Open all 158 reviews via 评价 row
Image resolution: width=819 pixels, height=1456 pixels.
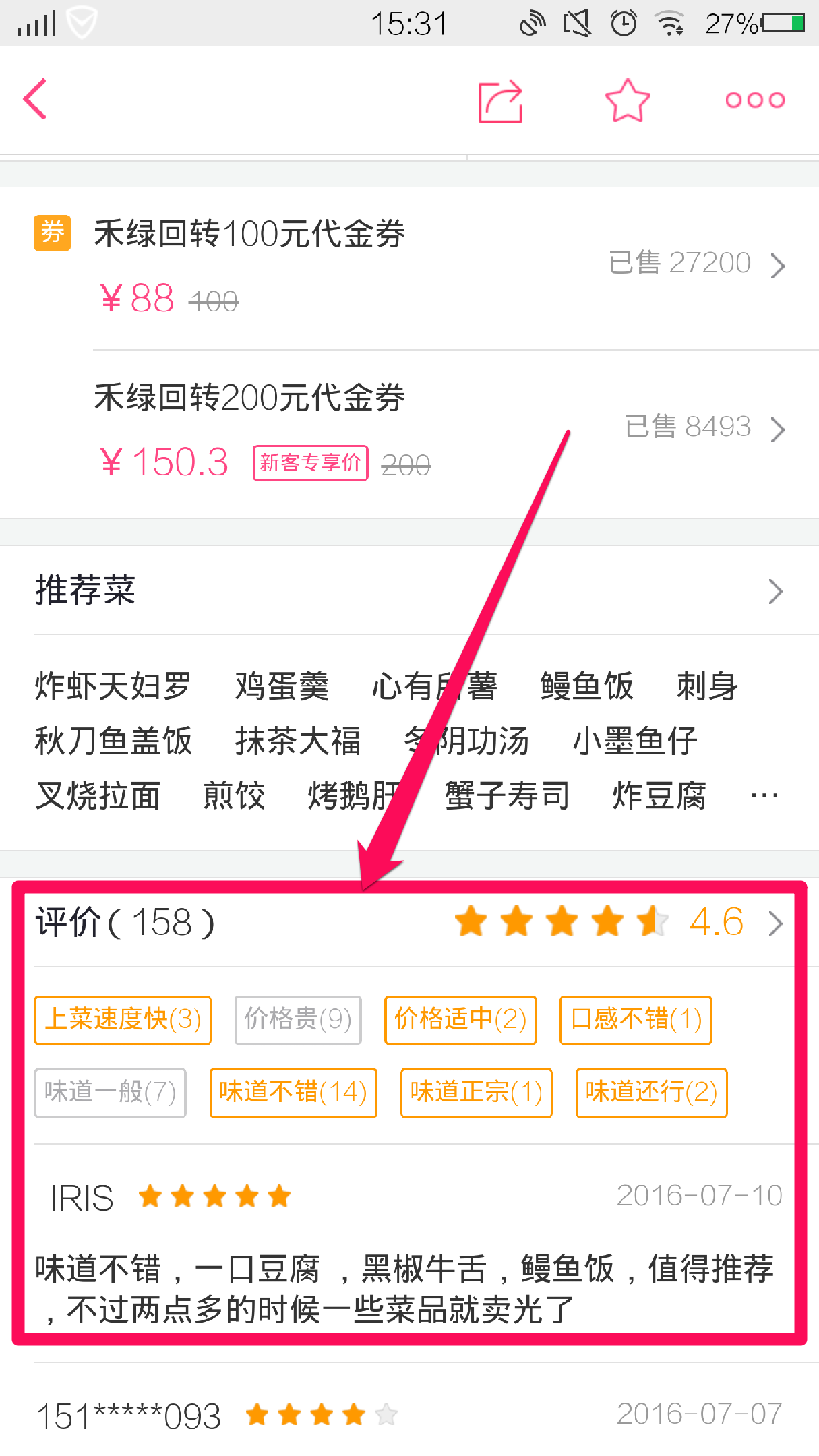pos(409,922)
